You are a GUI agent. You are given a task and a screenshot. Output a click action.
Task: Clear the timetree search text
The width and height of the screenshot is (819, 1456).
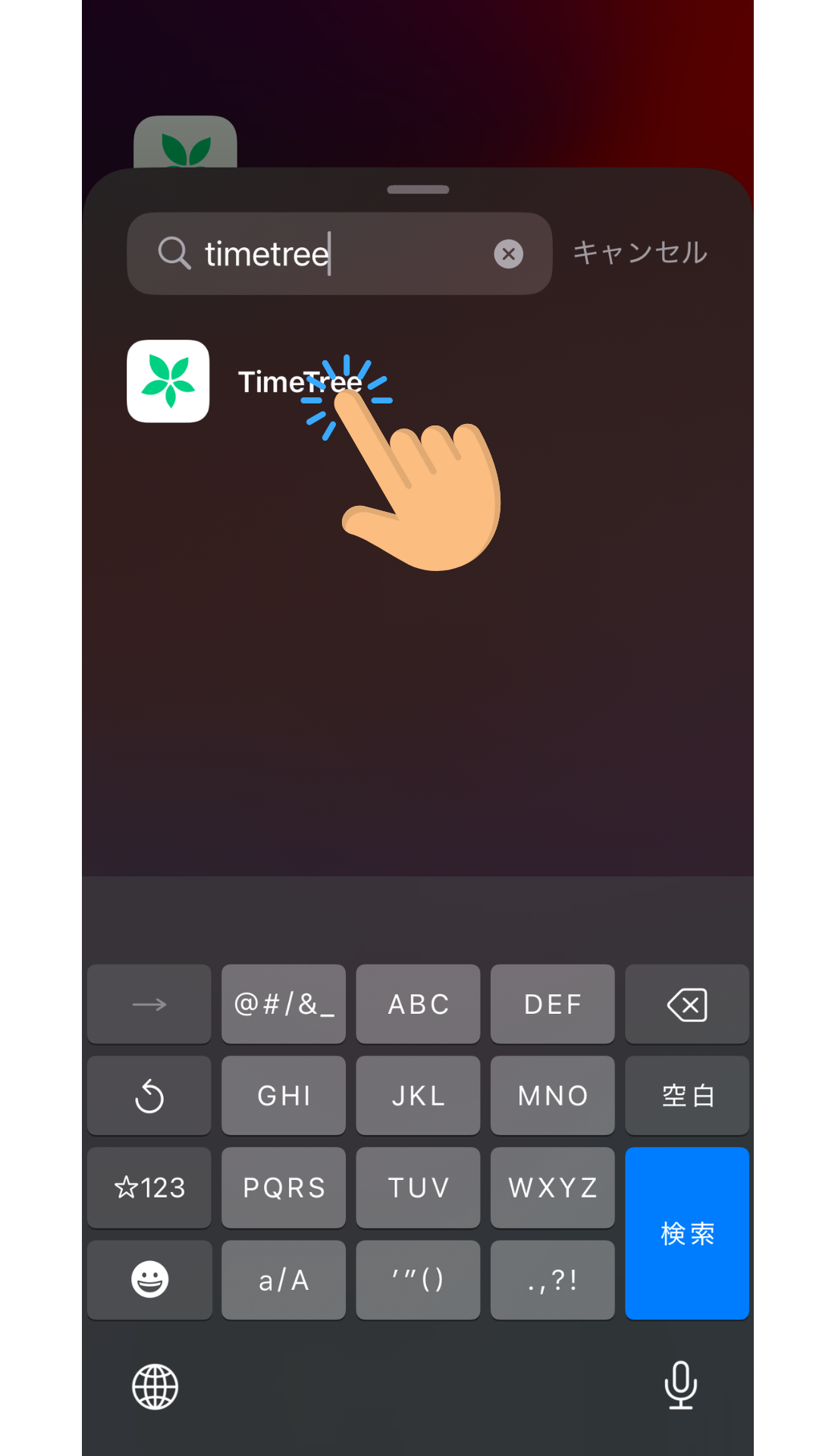point(508,254)
